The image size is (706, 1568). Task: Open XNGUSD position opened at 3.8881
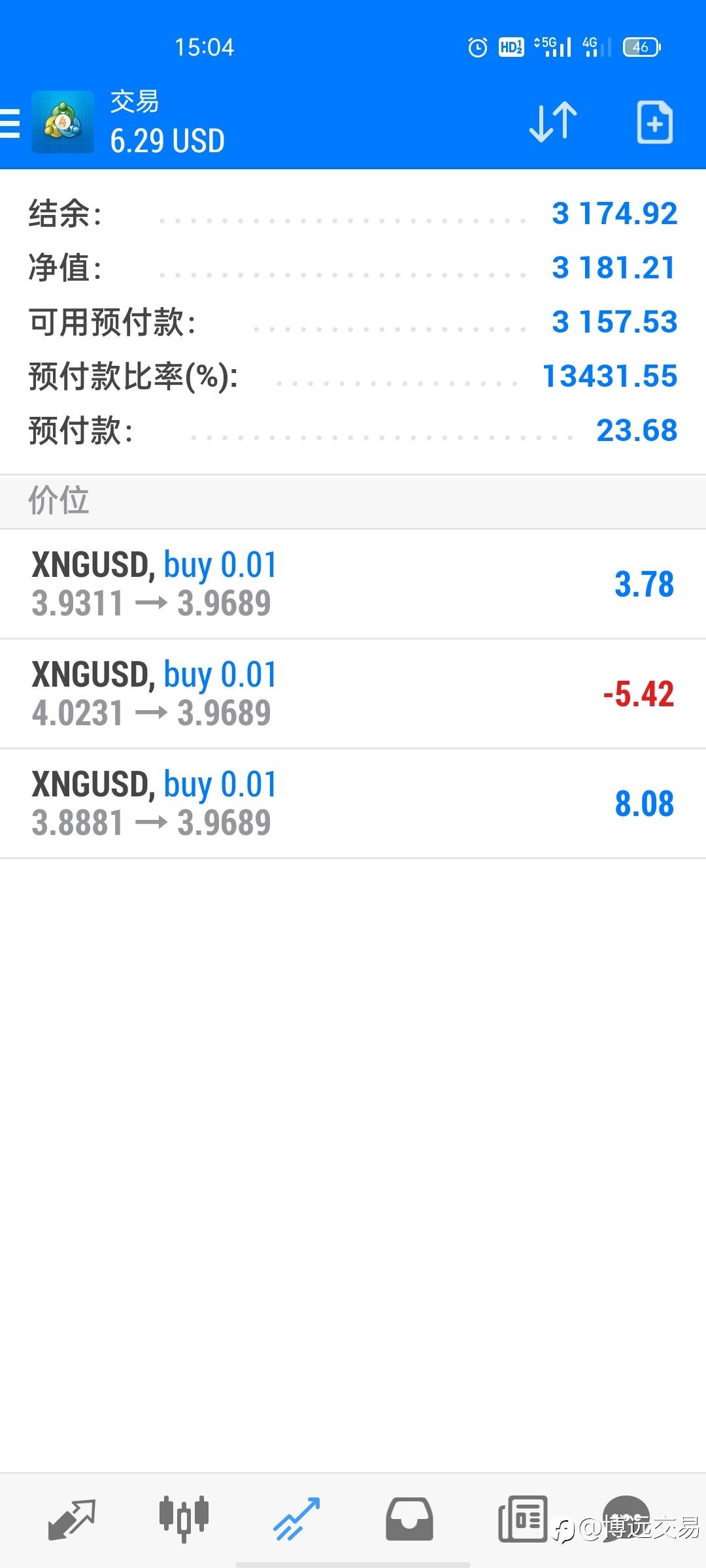point(353,804)
